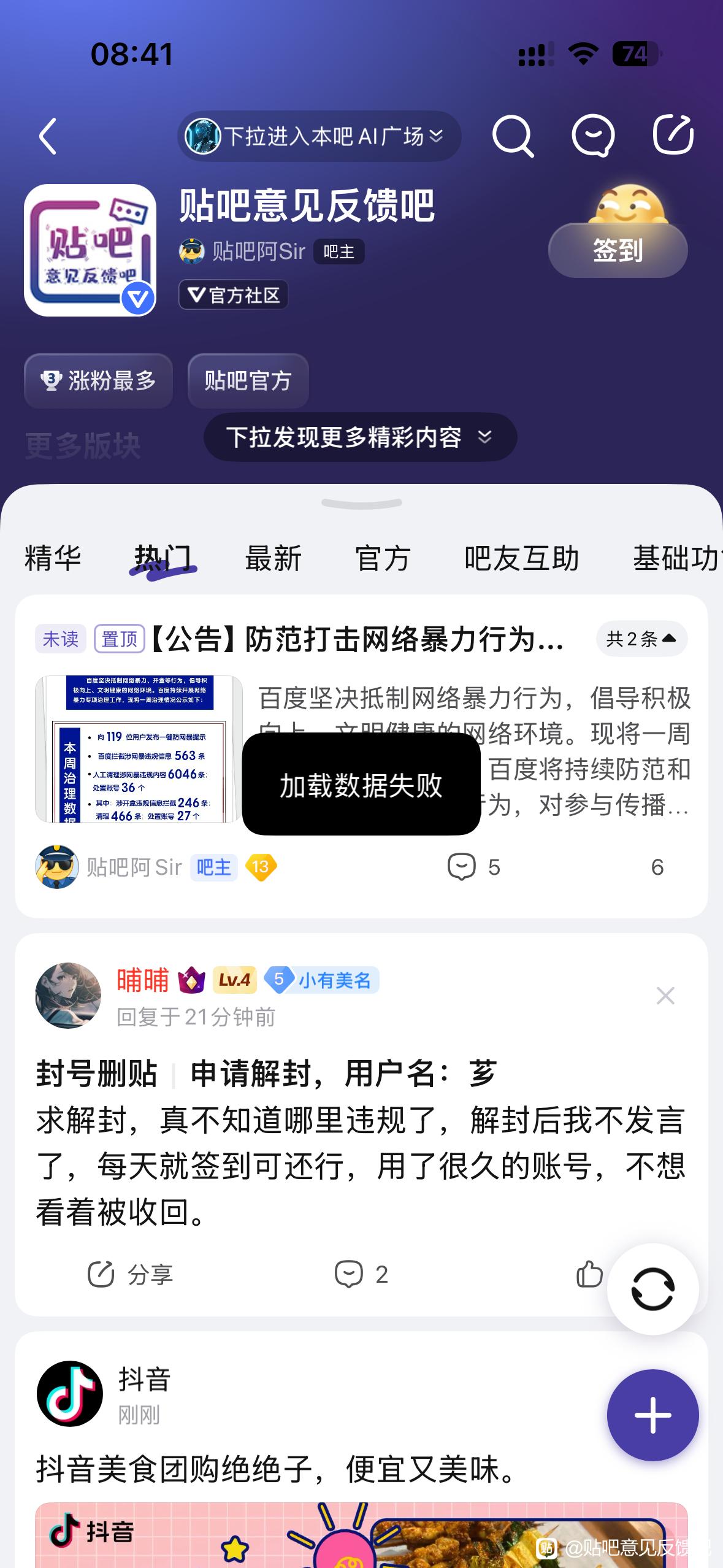Open the pinned 【公告】防范打击网络暴力行为 post
Viewport: 723px width, 1568px height.
(356, 640)
